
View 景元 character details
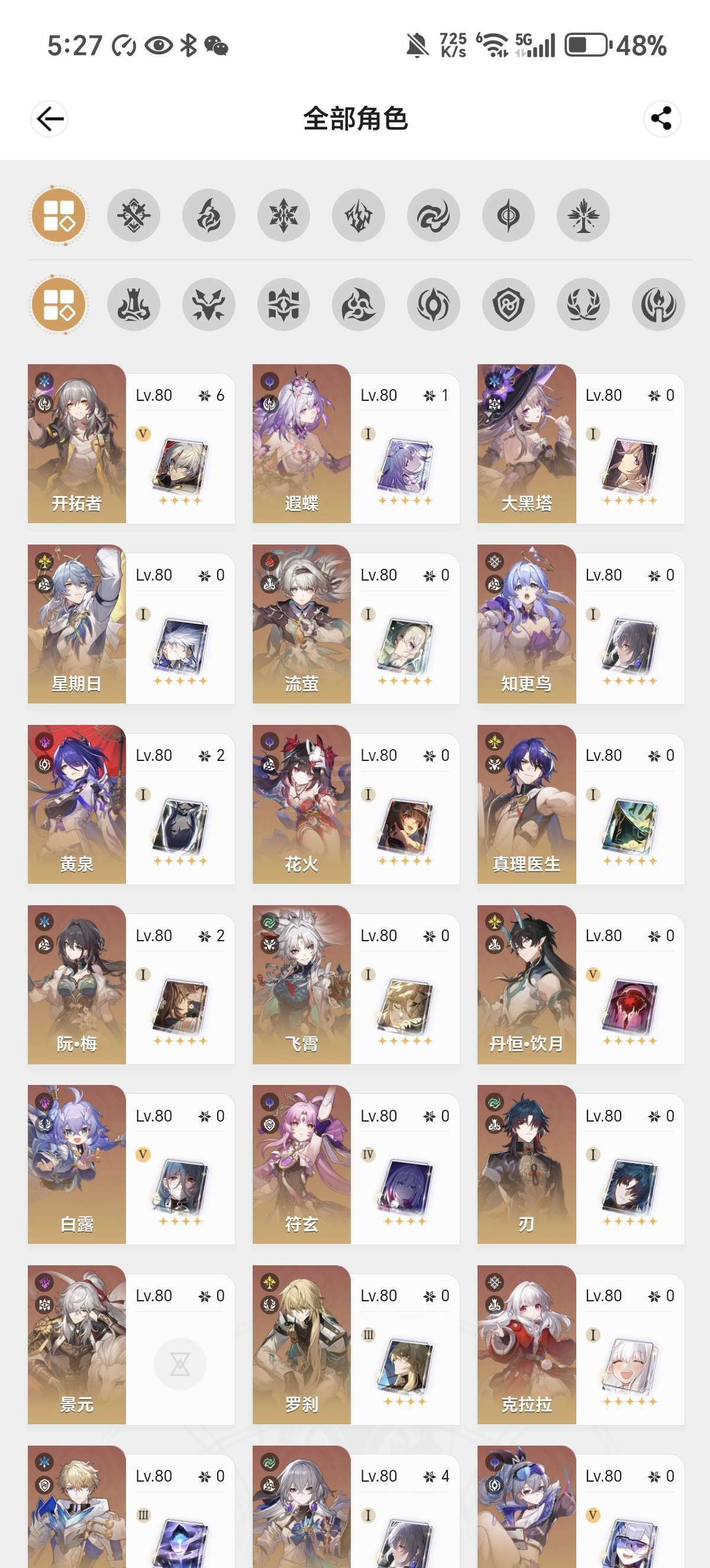(131, 1345)
